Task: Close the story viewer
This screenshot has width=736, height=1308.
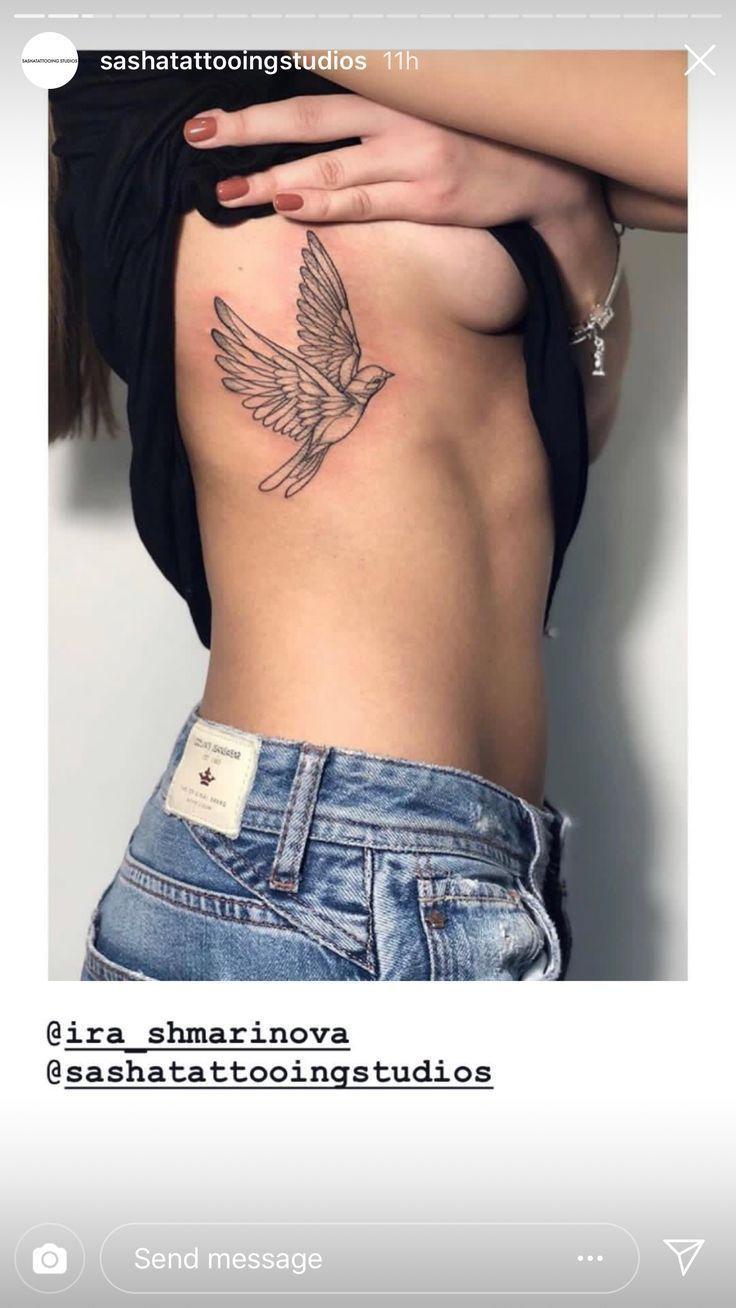Action: tap(699, 60)
